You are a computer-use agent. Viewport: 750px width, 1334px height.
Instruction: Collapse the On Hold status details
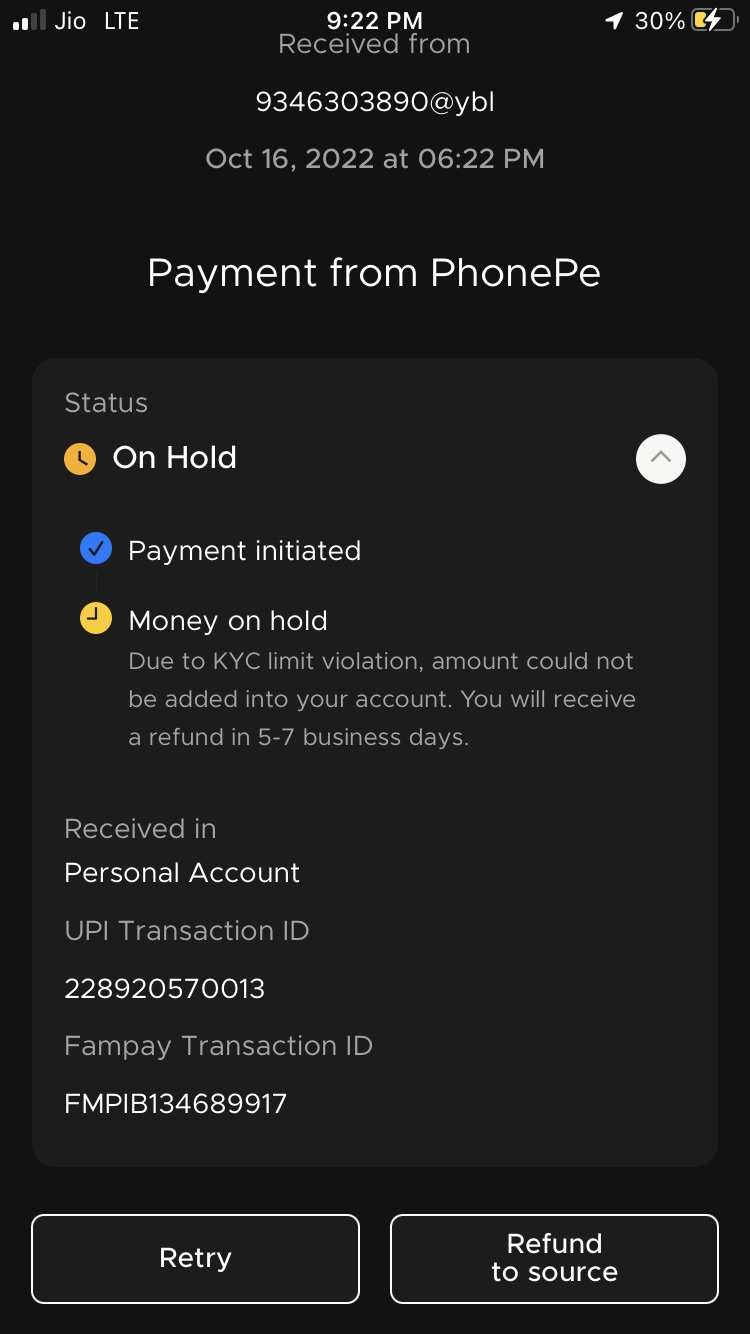point(661,459)
